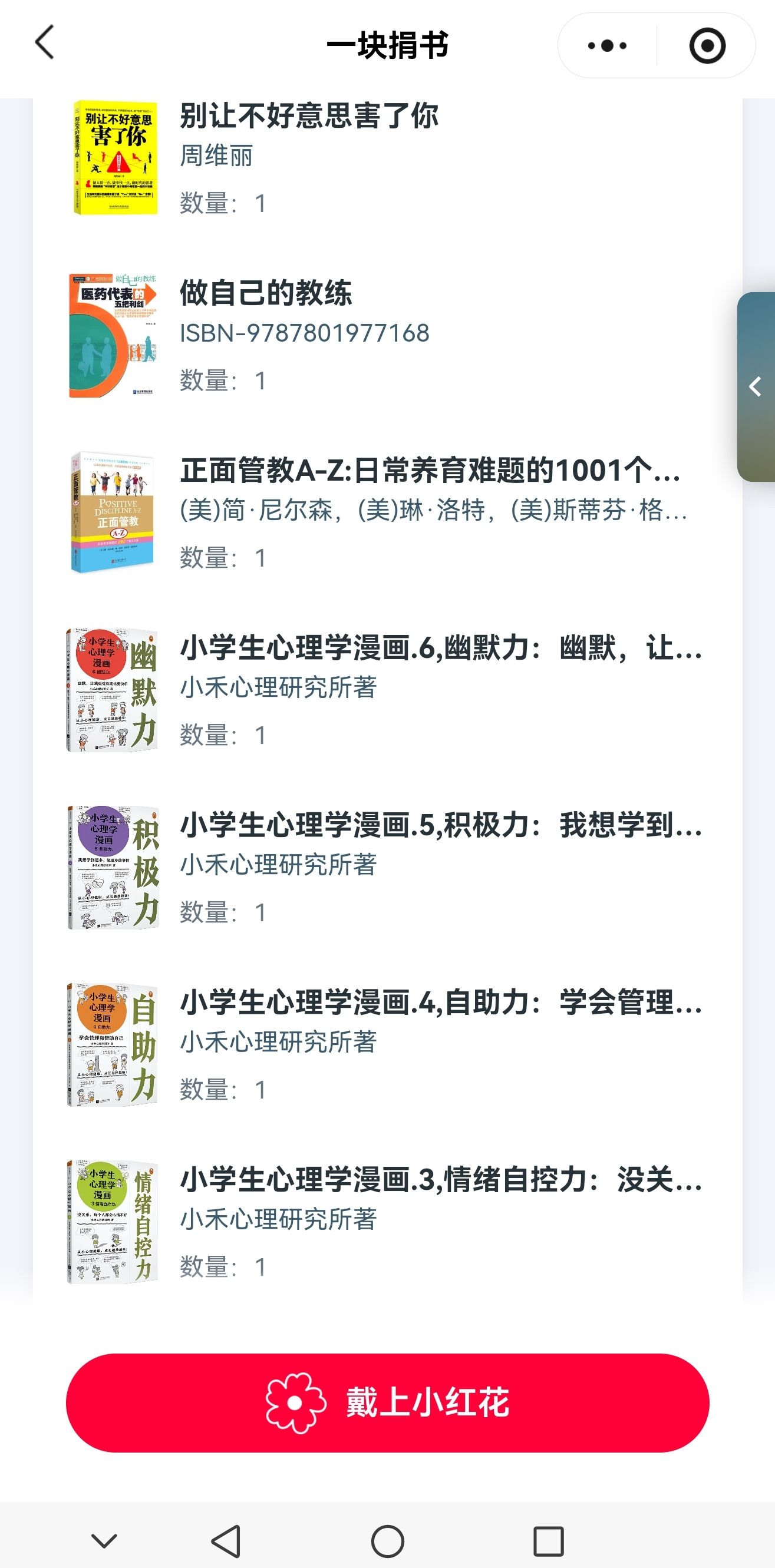The height and width of the screenshot is (1568, 775).
Task: Tap the system home button
Action: (x=387, y=1541)
